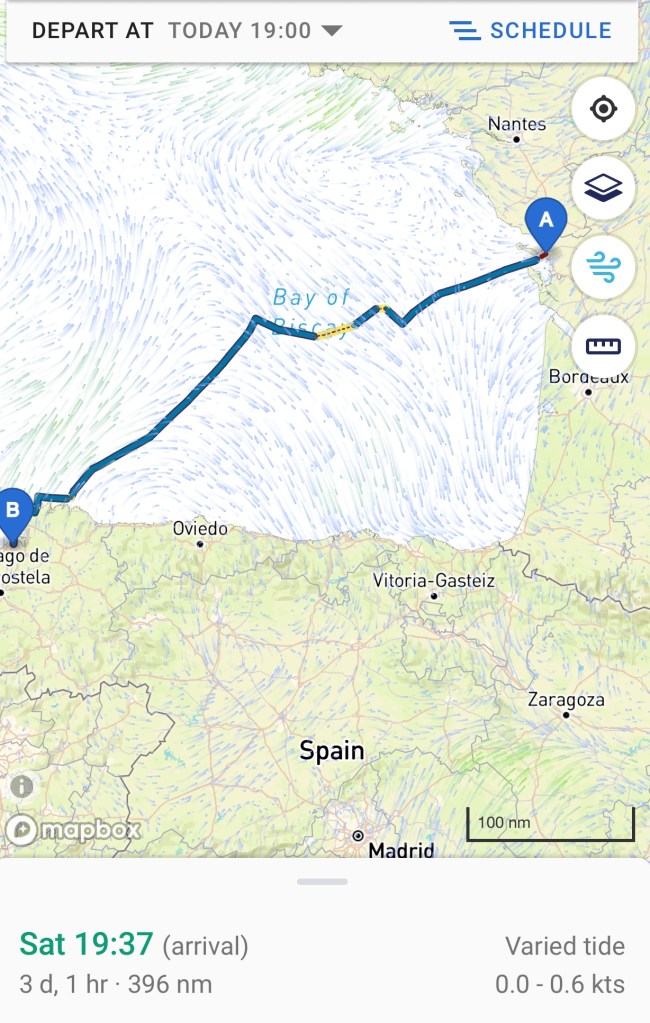
Task: Toggle the wind overlay
Action: (603, 267)
